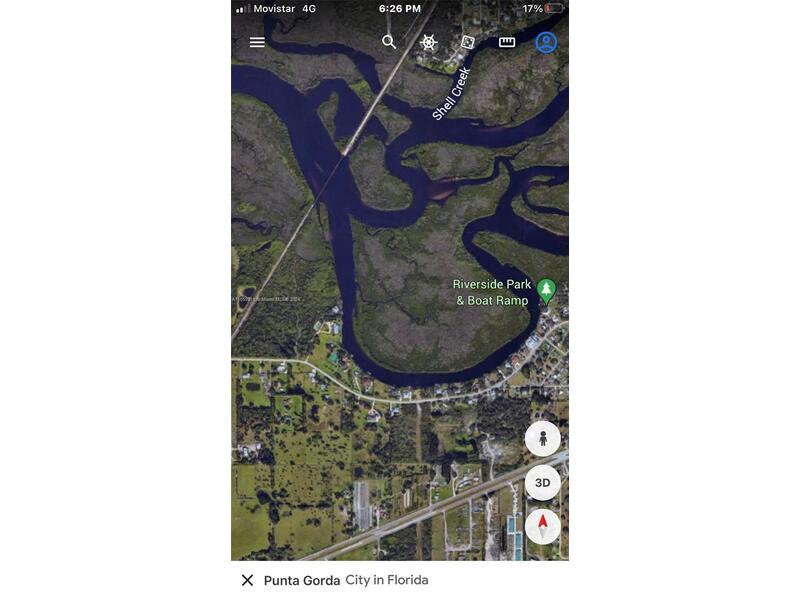Open Voyager ship wheel
This screenshot has width=800, height=600.
tap(428, 42)
